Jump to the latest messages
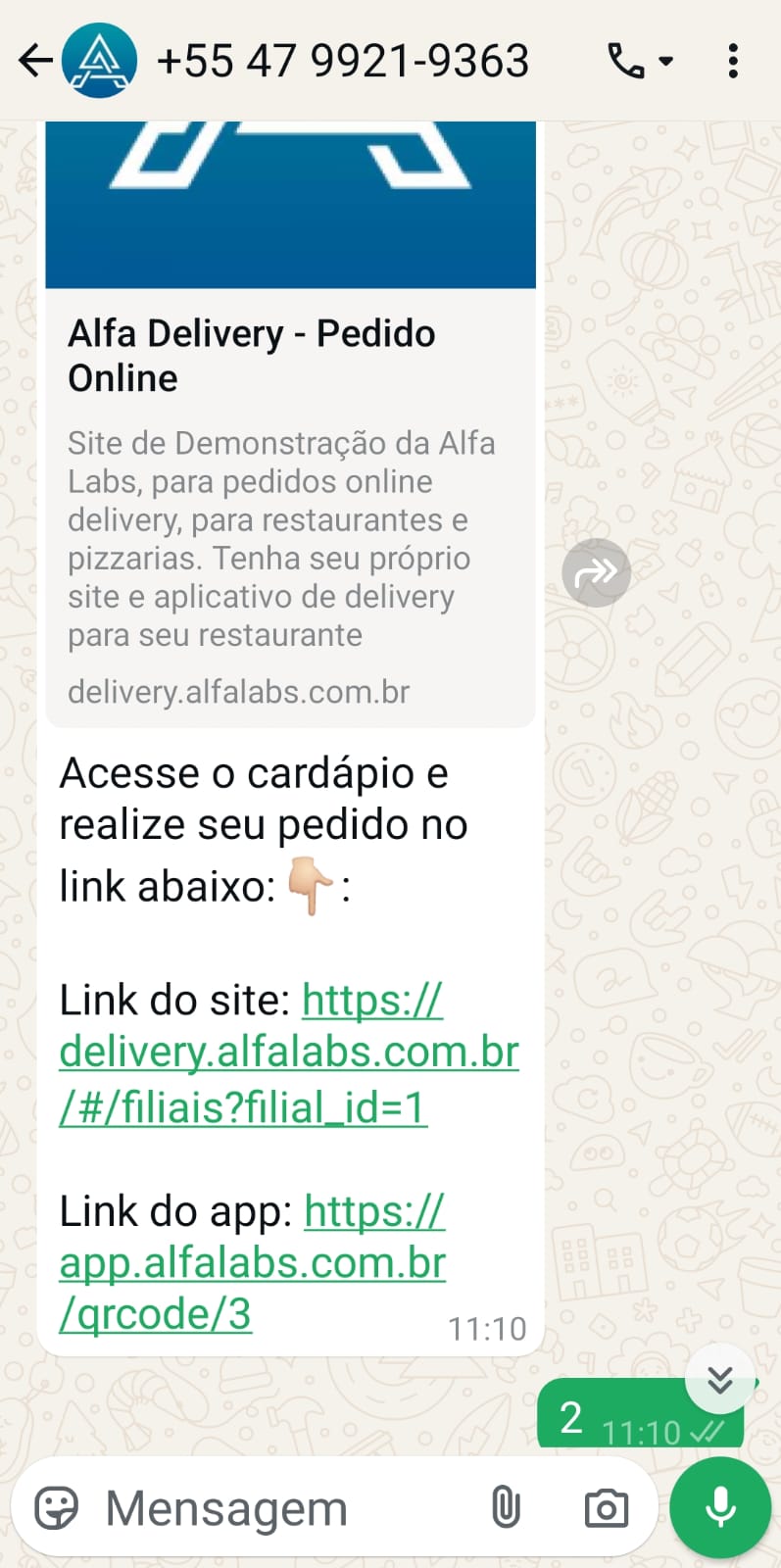The width and height of the screenshot is (781, 1568). point(720,1380)
